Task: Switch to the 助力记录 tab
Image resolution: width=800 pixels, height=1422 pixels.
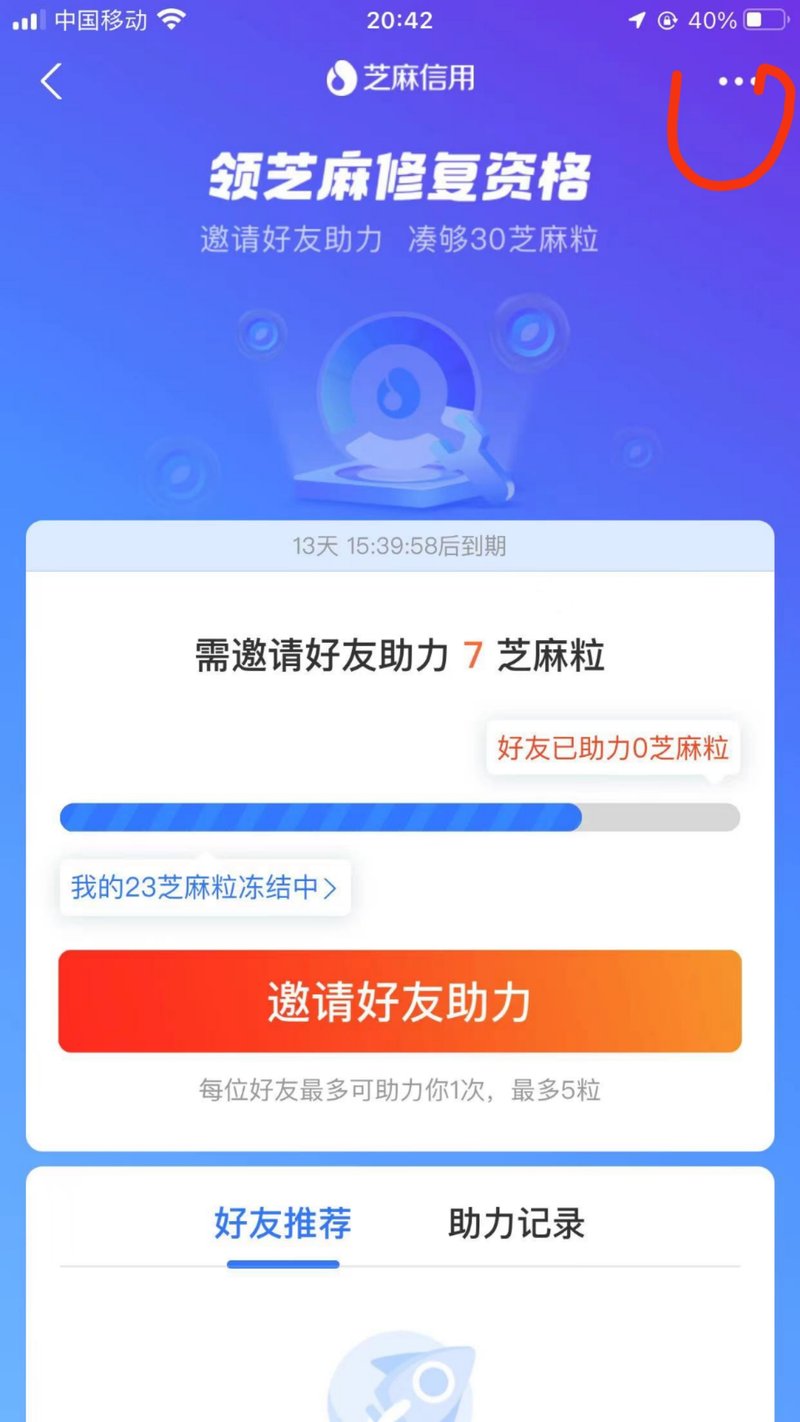Action: 516,1223
